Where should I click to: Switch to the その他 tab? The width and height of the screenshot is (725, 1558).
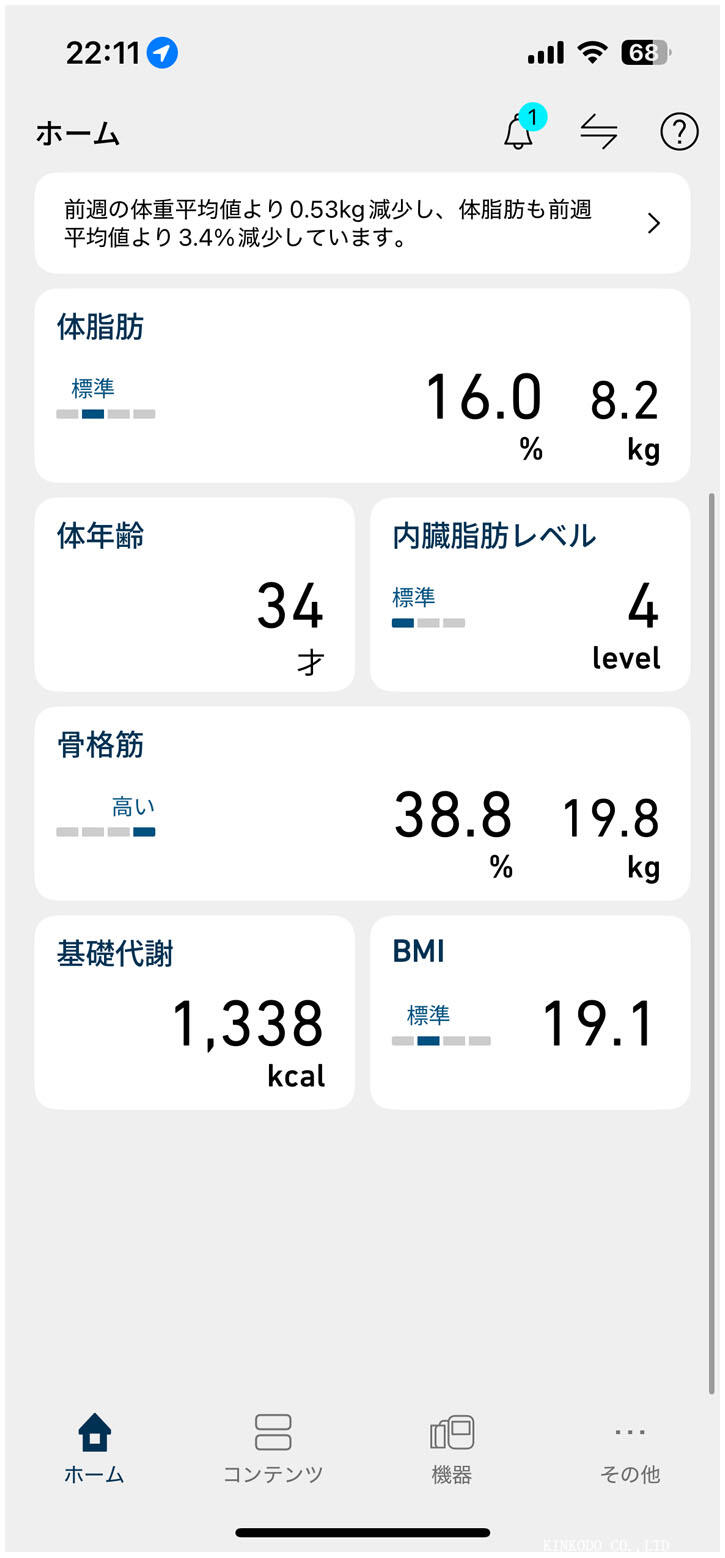tap(630, 1448)
